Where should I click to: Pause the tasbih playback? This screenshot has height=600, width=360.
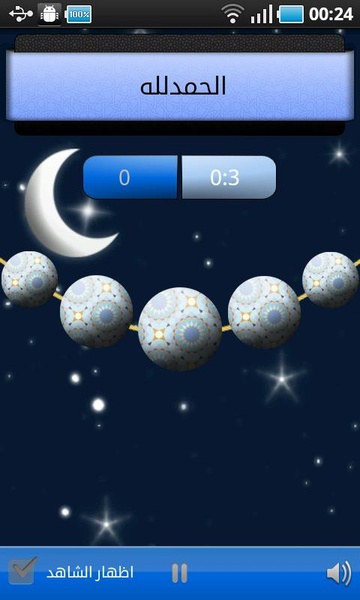click(179, 574)
